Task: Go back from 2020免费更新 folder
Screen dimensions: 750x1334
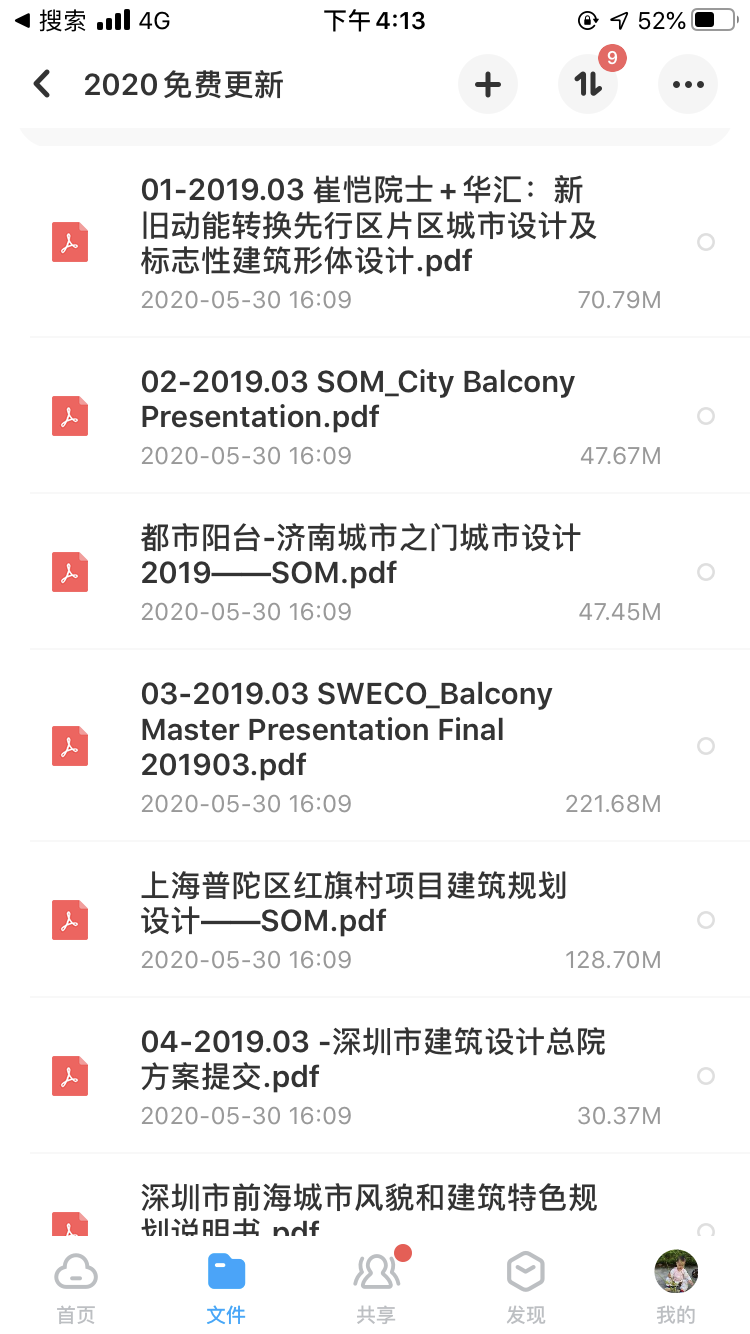Action: point(42,84)
